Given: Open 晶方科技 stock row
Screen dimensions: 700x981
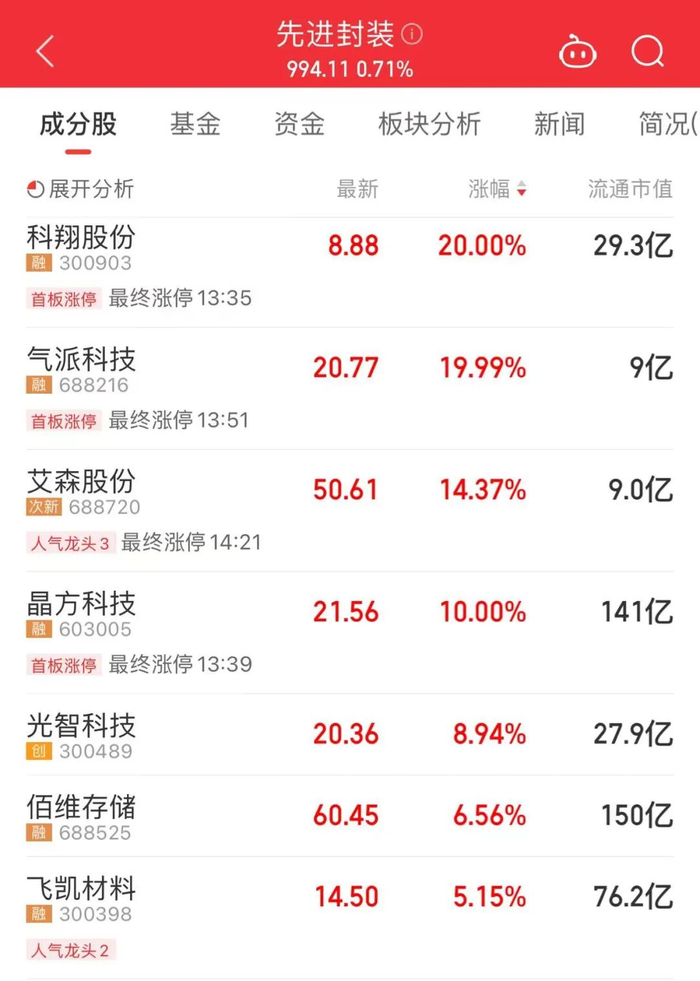Looking at the screenshot, I should 81,604.
